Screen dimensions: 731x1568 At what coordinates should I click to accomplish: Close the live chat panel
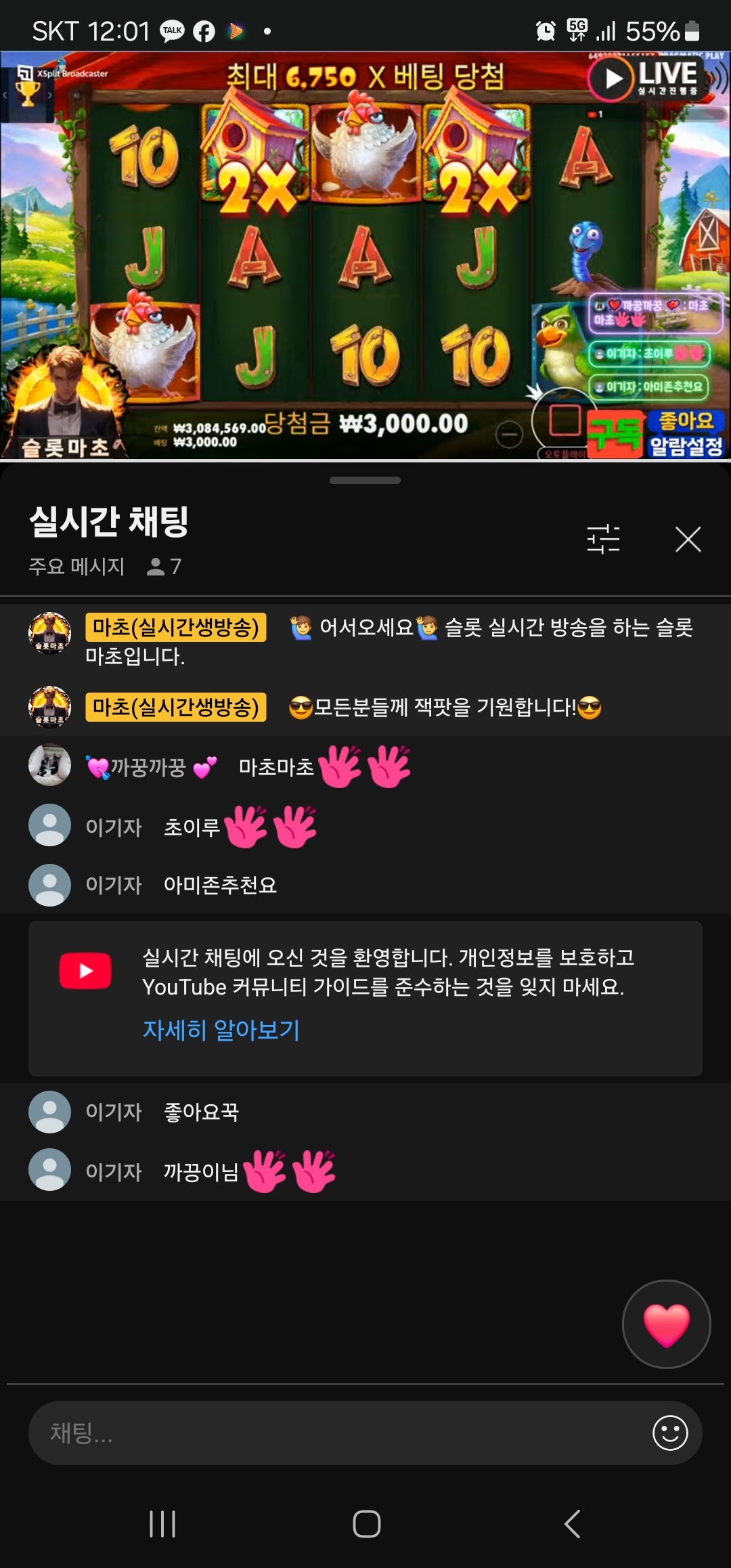(x=688, y=540)
